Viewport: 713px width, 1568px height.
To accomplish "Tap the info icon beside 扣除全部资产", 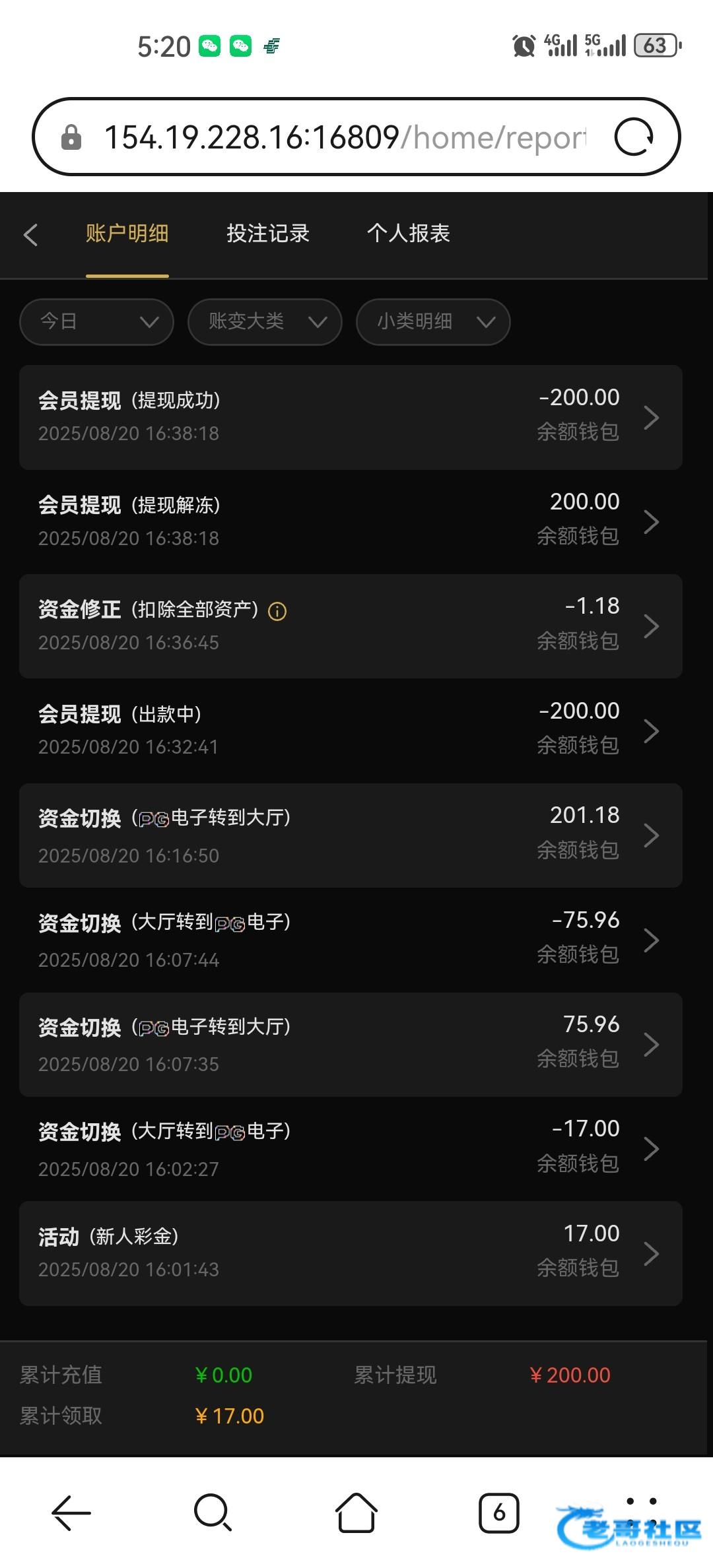I will pos(277,611).
